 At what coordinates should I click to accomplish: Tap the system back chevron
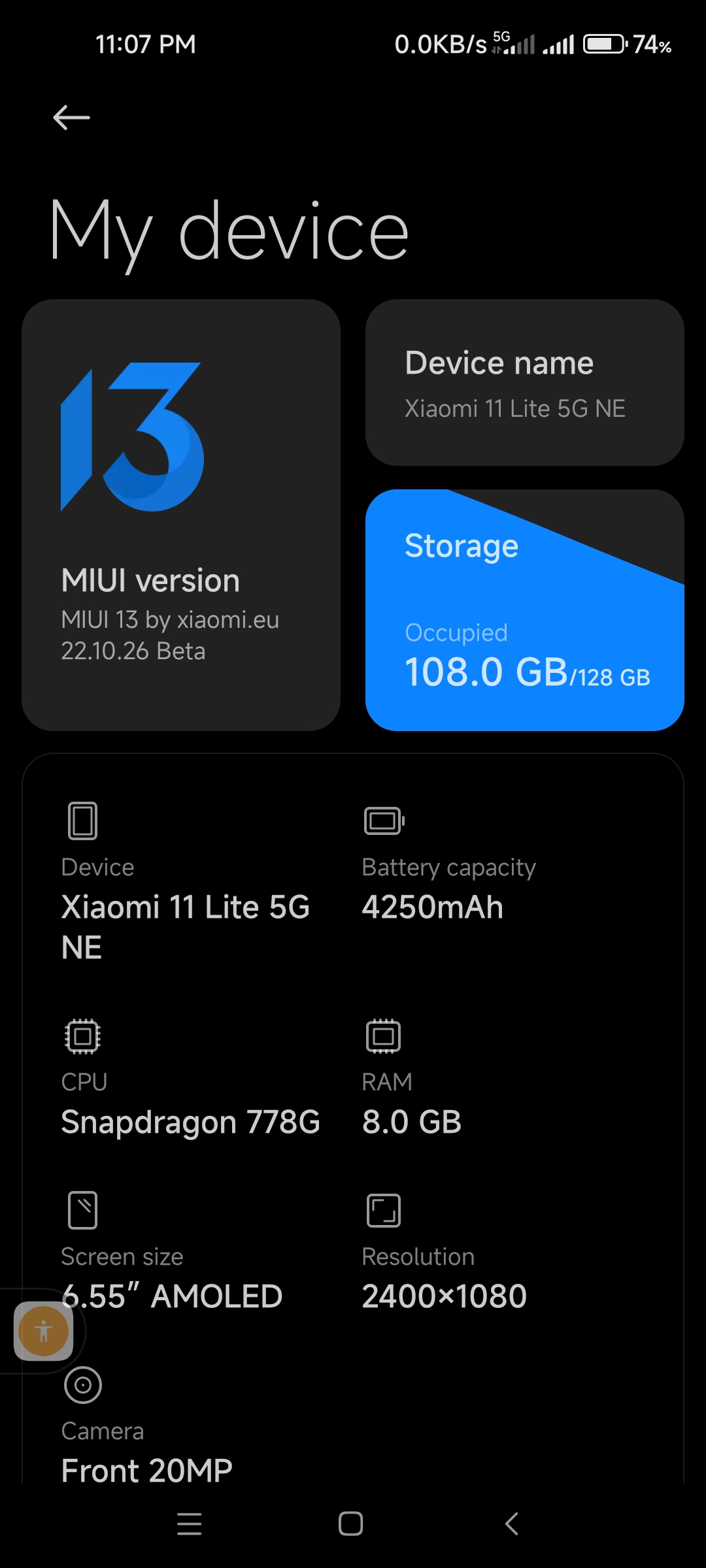[x=512, y=1524]
